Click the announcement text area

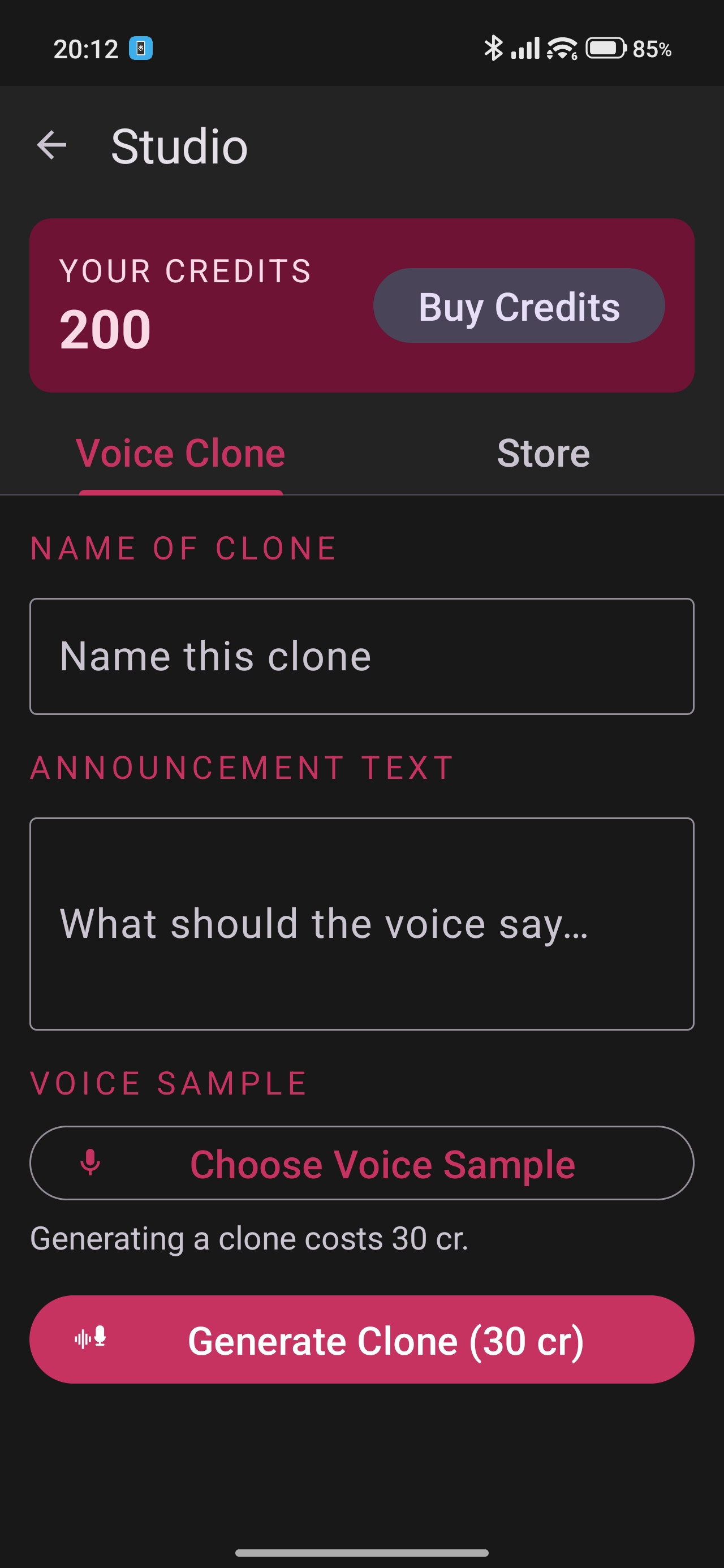coord(361,923)
